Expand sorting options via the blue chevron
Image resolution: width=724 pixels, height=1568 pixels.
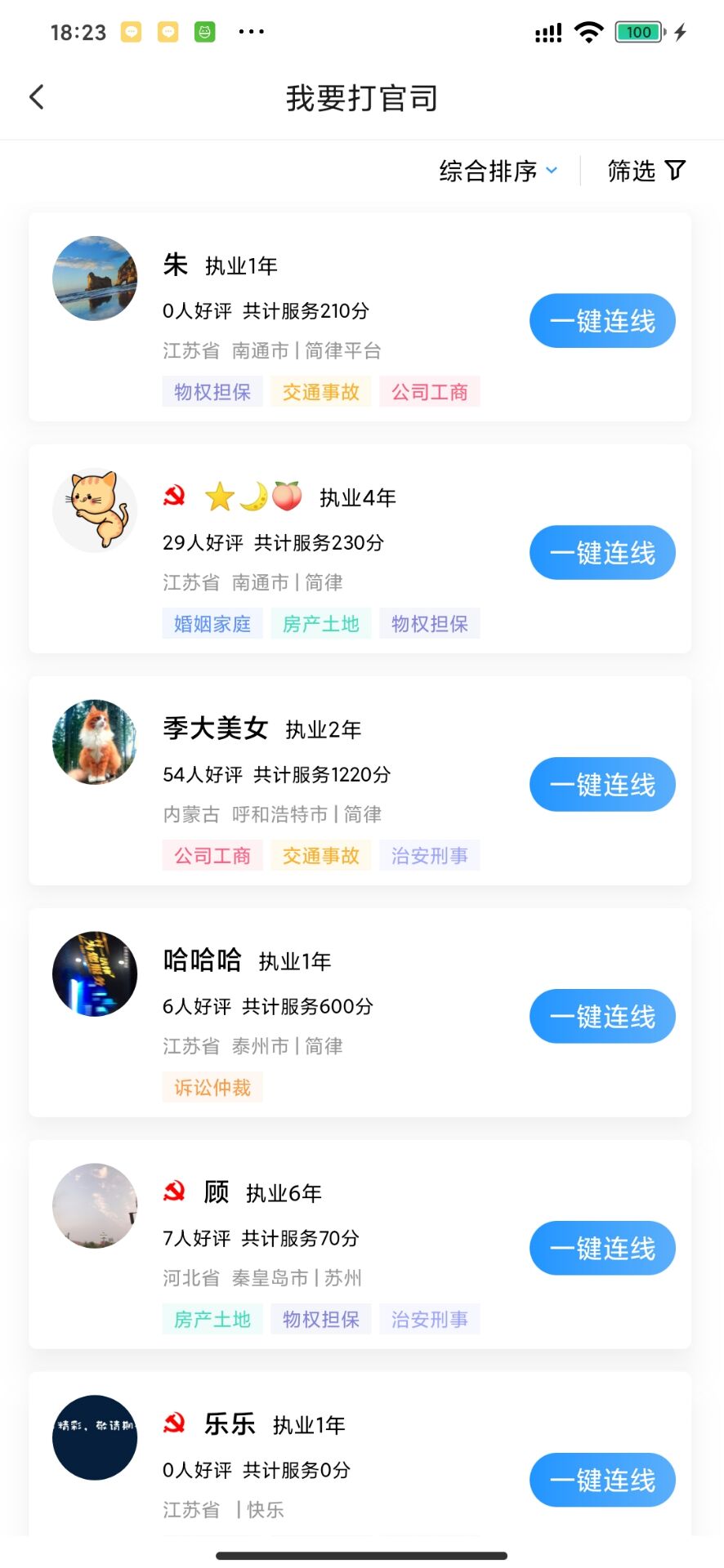552,171
